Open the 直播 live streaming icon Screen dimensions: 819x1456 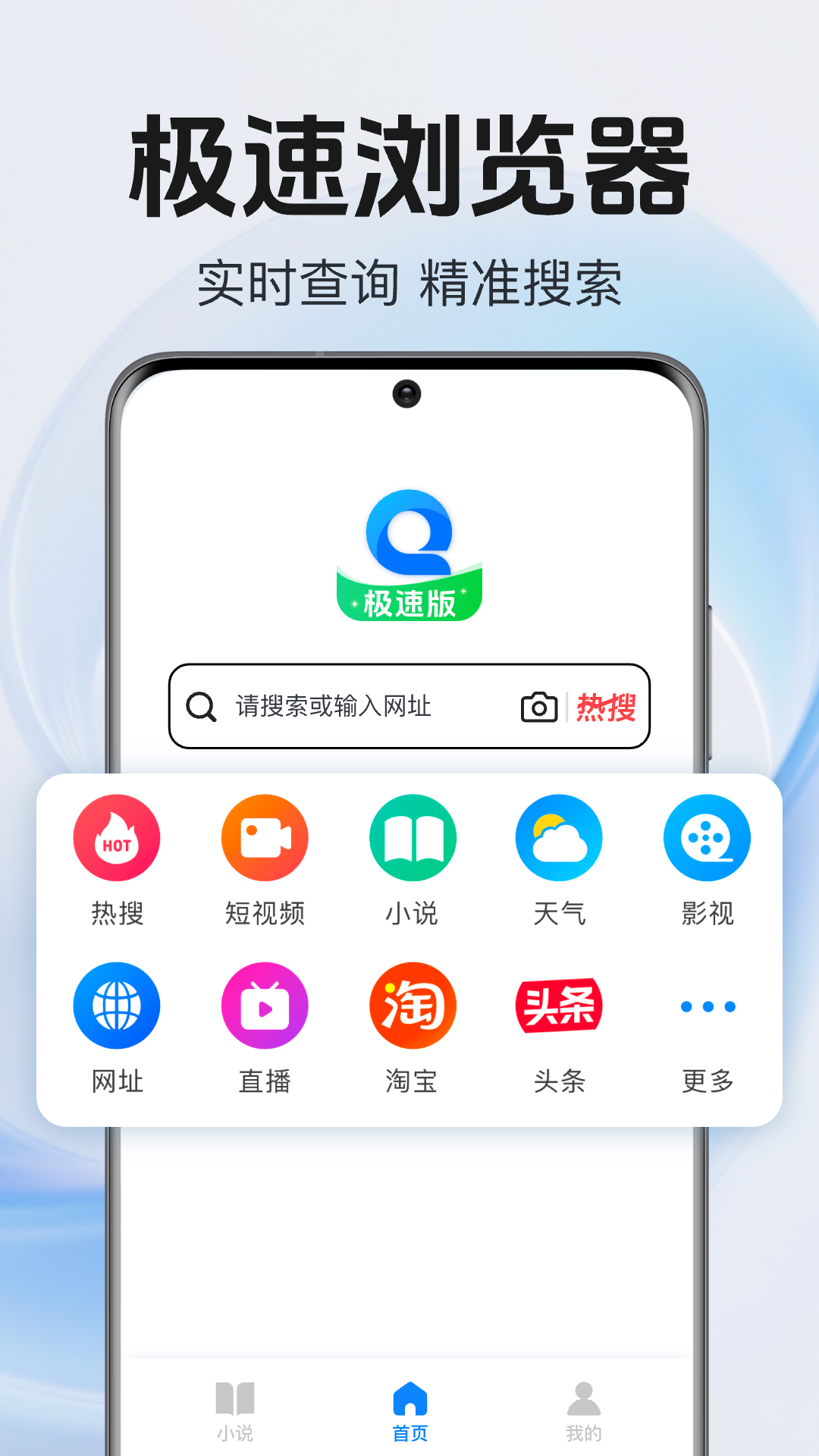point(264,1006)
